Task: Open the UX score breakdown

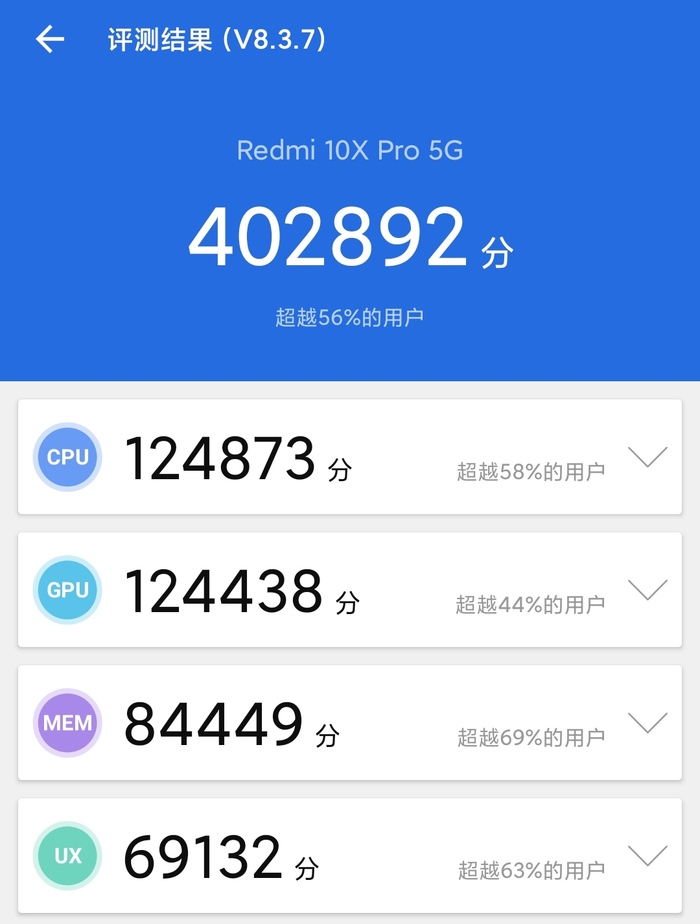Action: click(x=647, y=855)
